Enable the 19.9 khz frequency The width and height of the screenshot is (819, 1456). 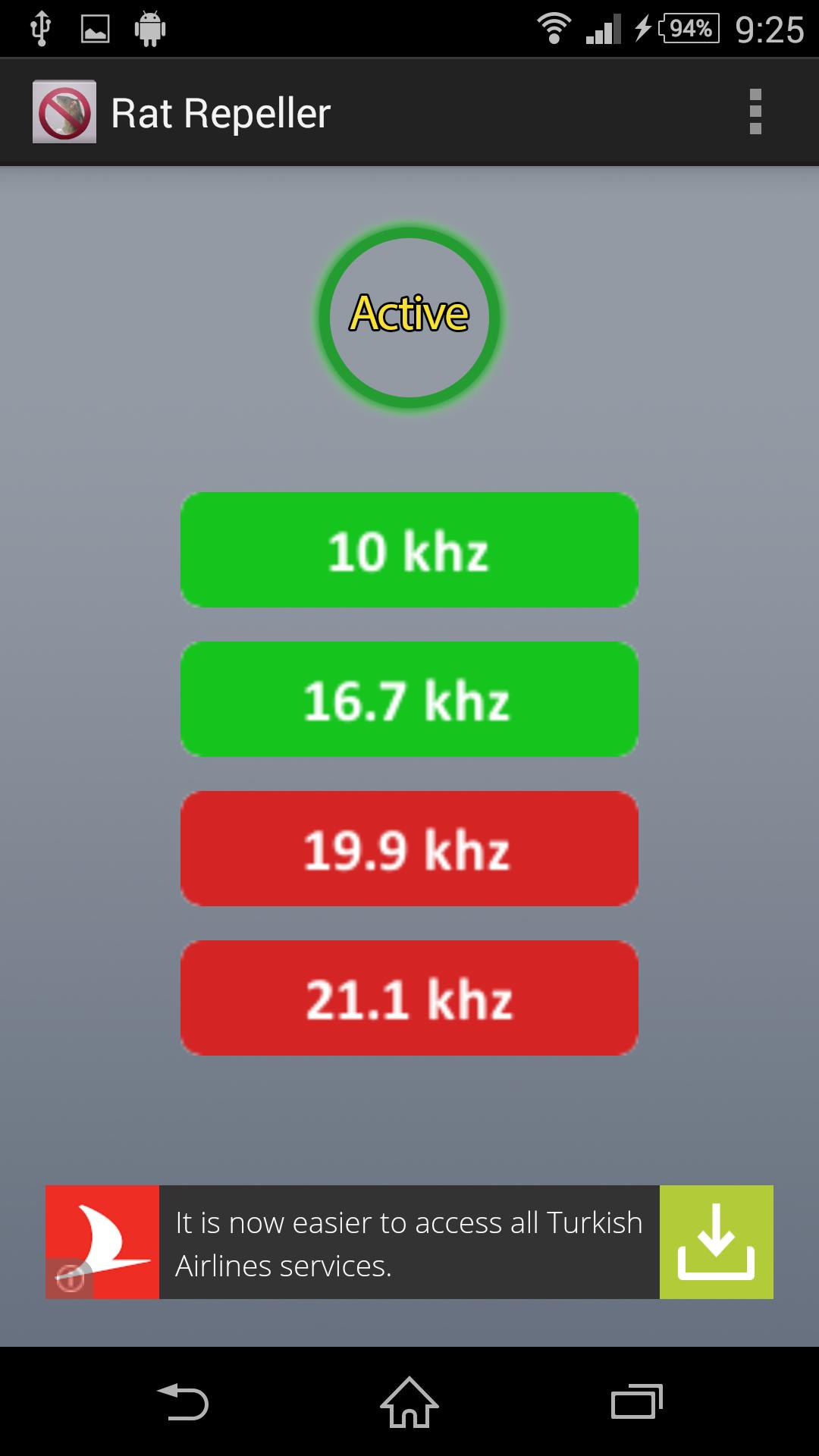point(409,849)
